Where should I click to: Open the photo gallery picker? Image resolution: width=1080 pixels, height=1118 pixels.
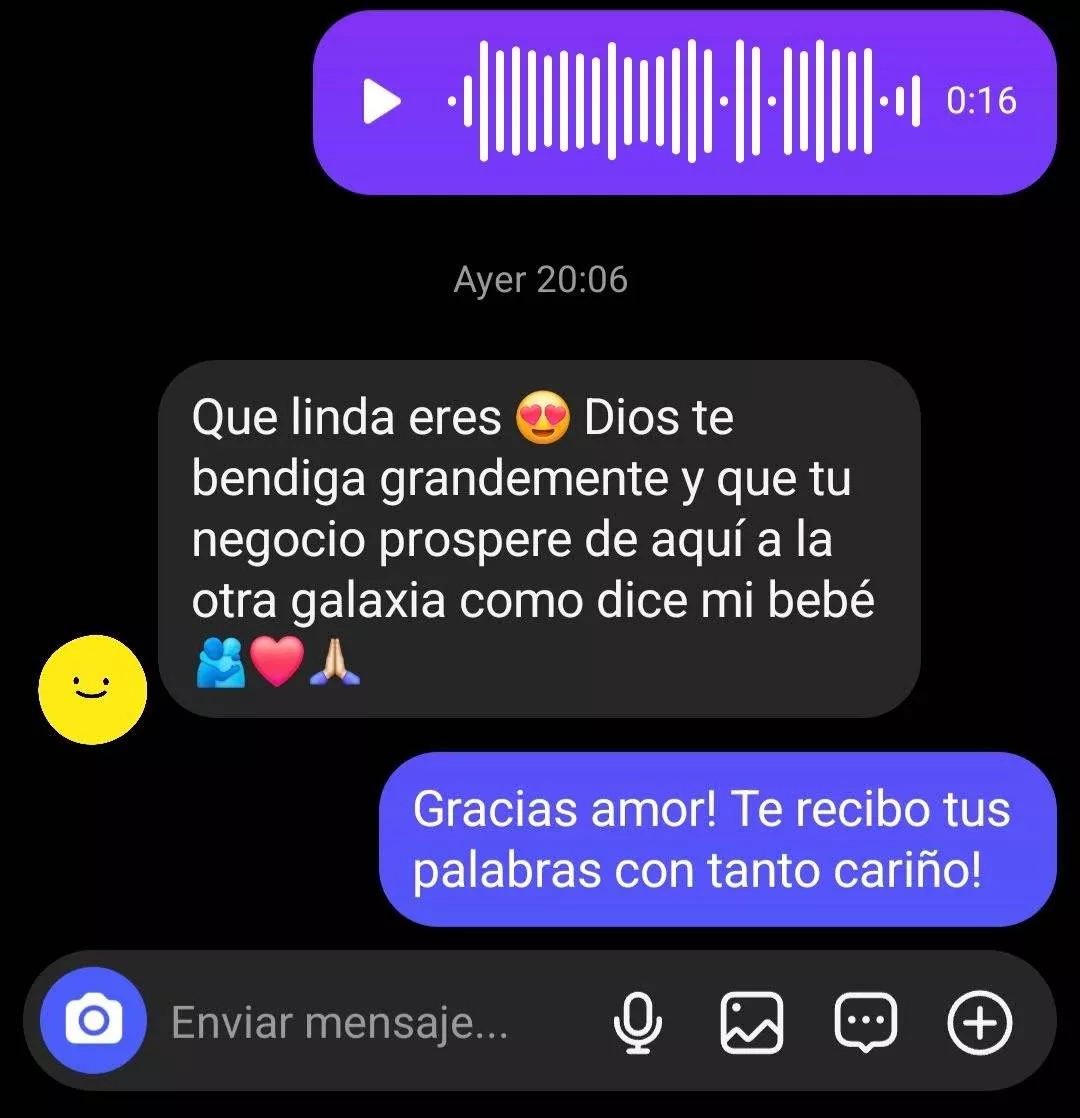click(x=752, y=1023)
